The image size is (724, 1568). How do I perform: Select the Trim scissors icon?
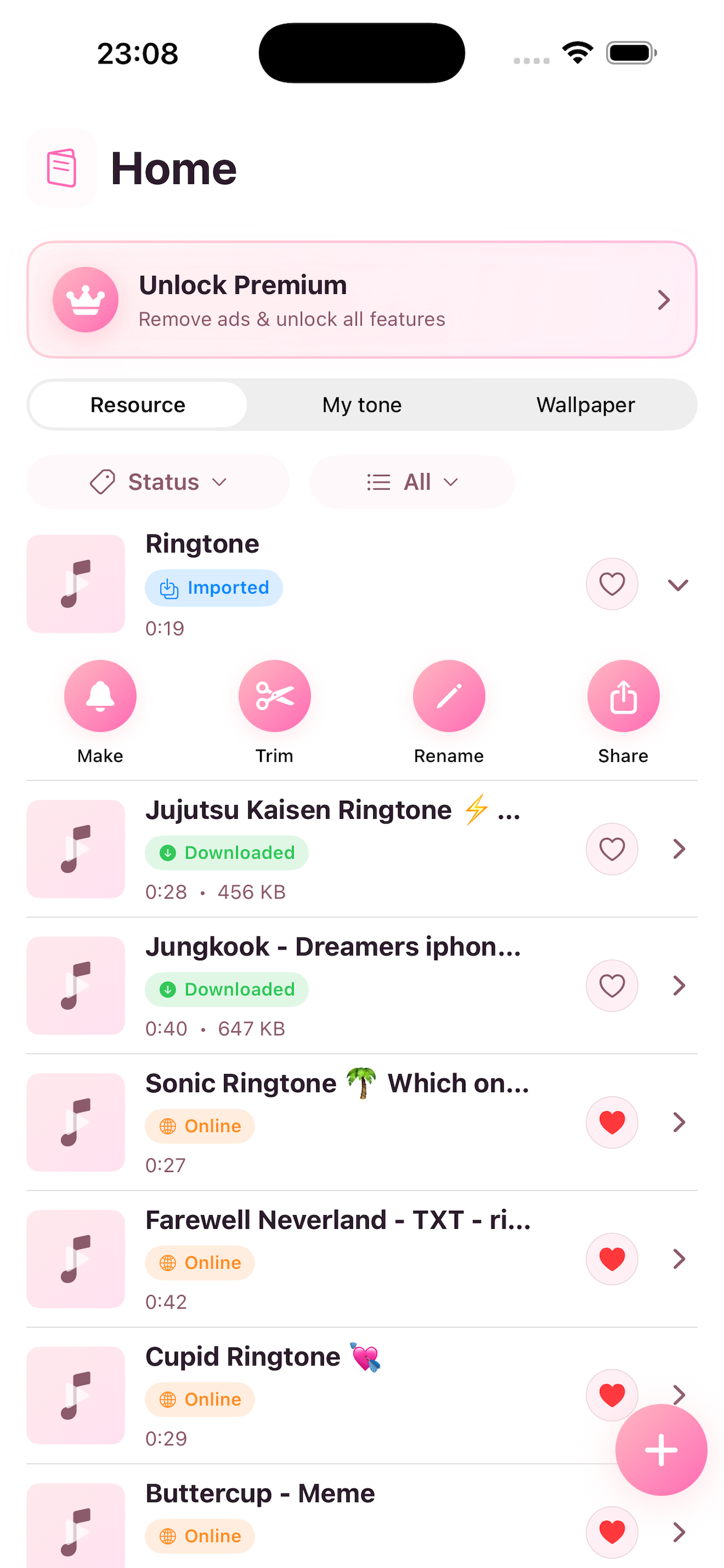click(275, 696)
